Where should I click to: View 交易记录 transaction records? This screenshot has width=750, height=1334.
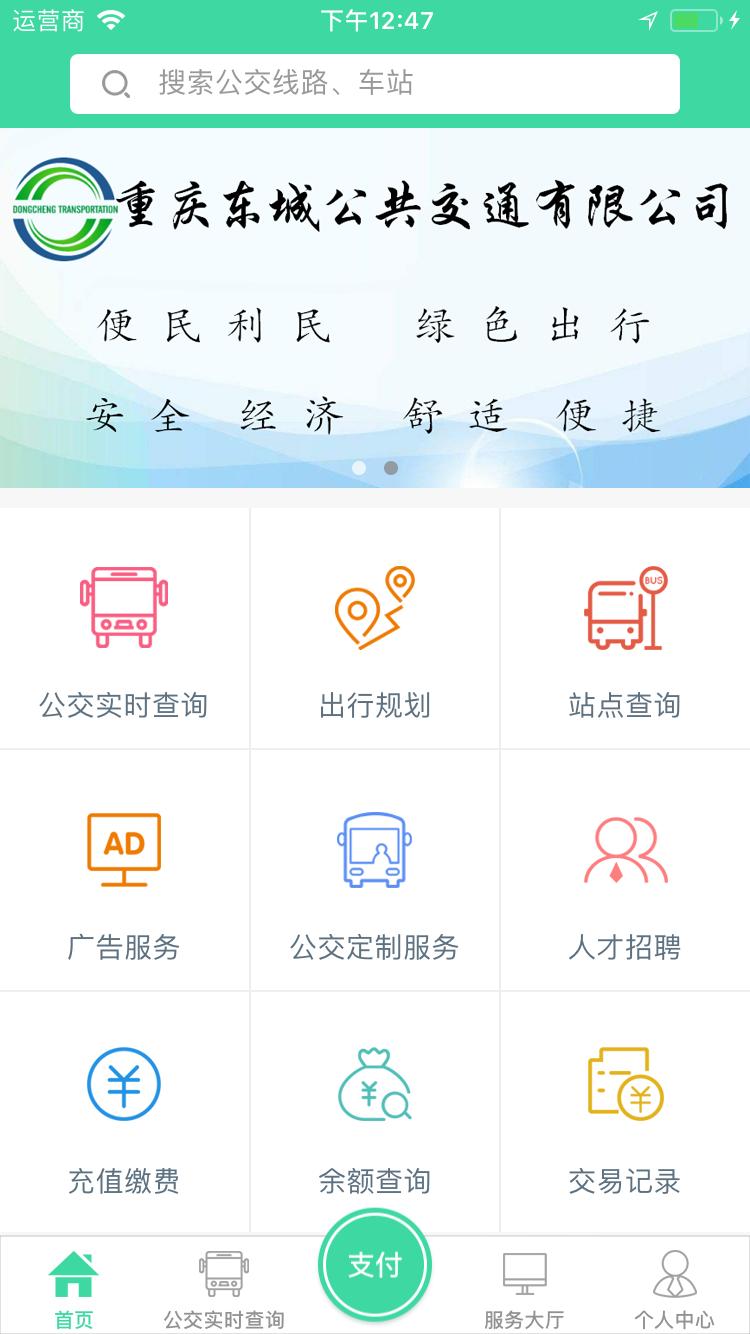click(x=625, y=1112)
